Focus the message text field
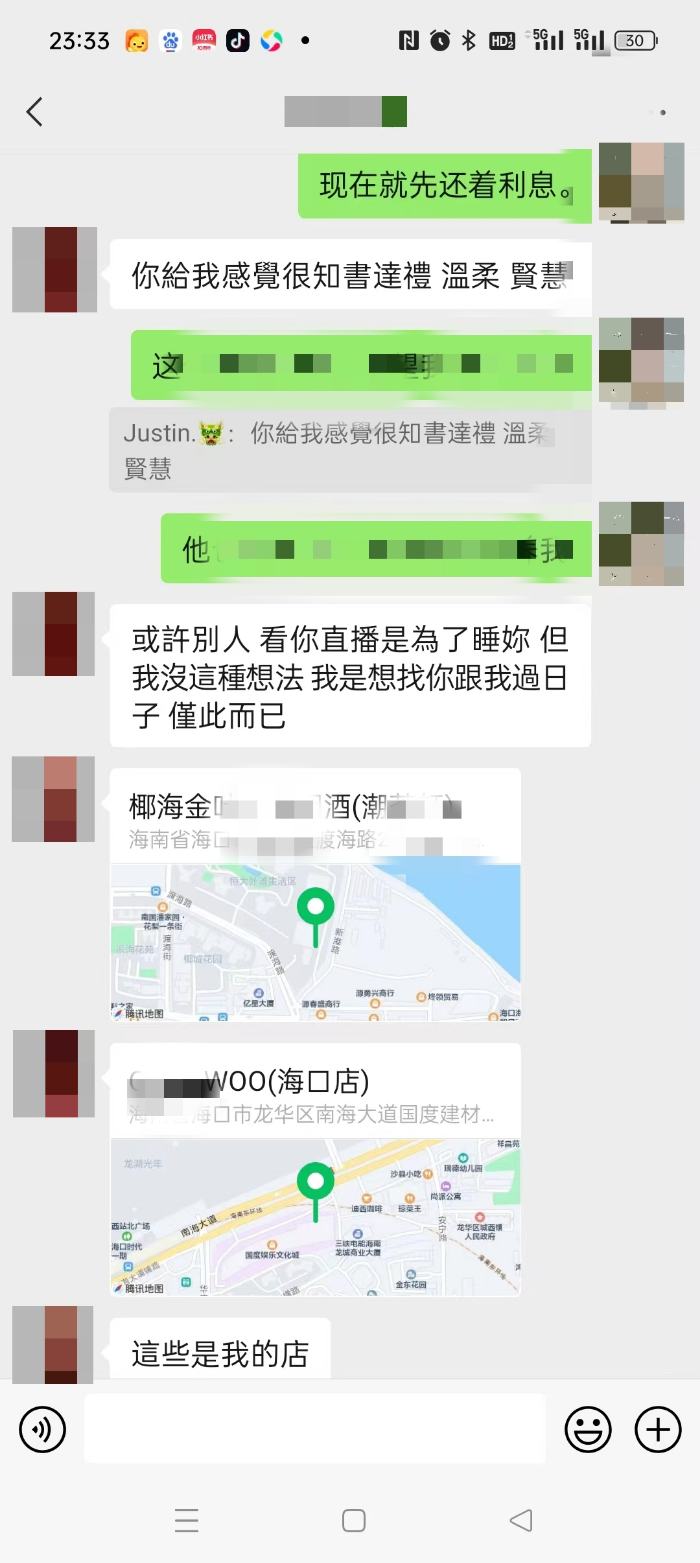This screenshot has width=700, height=1563. tap(314, 1429)
